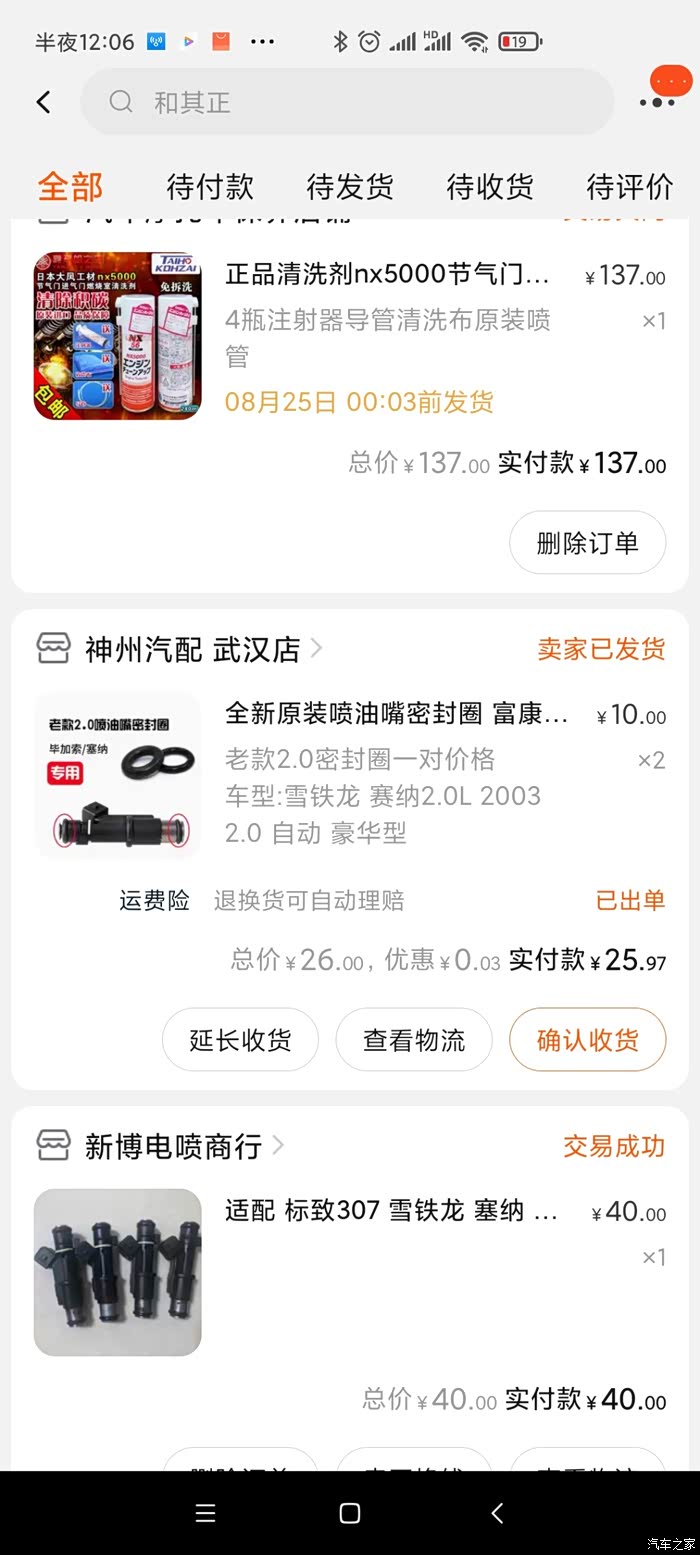Open recent apps from the navigation bar

205,1513
